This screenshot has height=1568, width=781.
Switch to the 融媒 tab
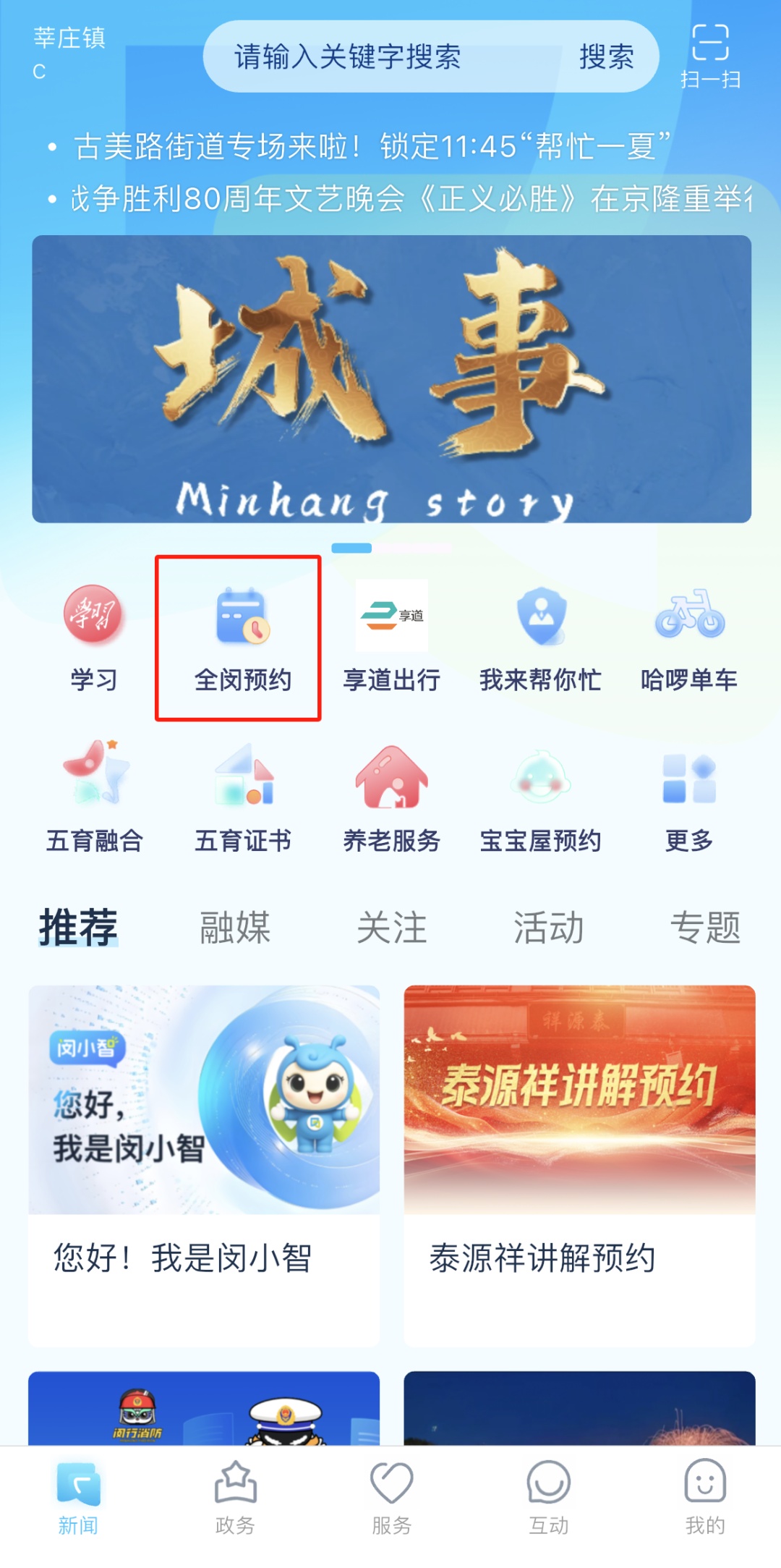[234, 927]
